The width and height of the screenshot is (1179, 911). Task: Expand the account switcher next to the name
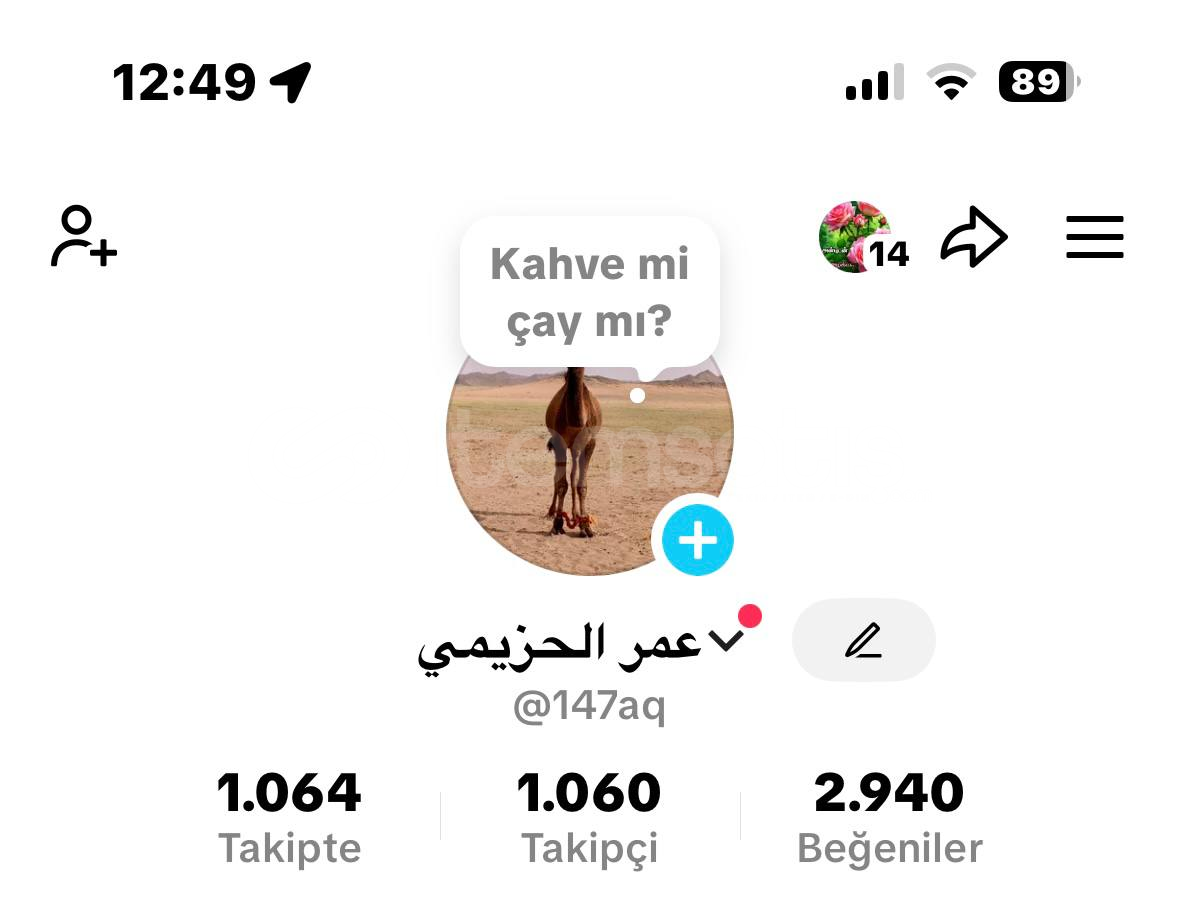[x=727, y=640]
